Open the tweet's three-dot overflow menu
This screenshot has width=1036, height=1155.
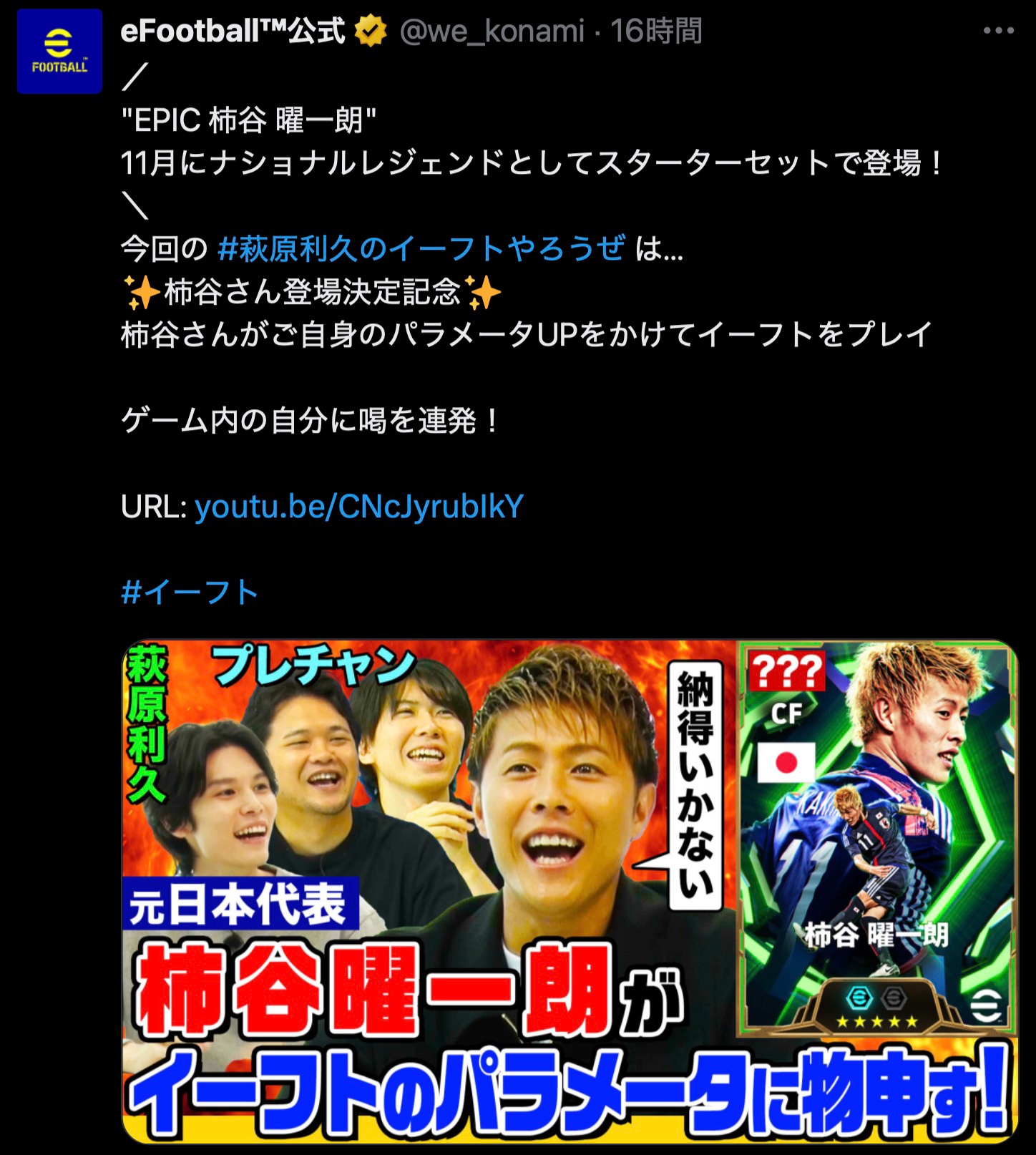pyautogui.click(x=998, y=31)
